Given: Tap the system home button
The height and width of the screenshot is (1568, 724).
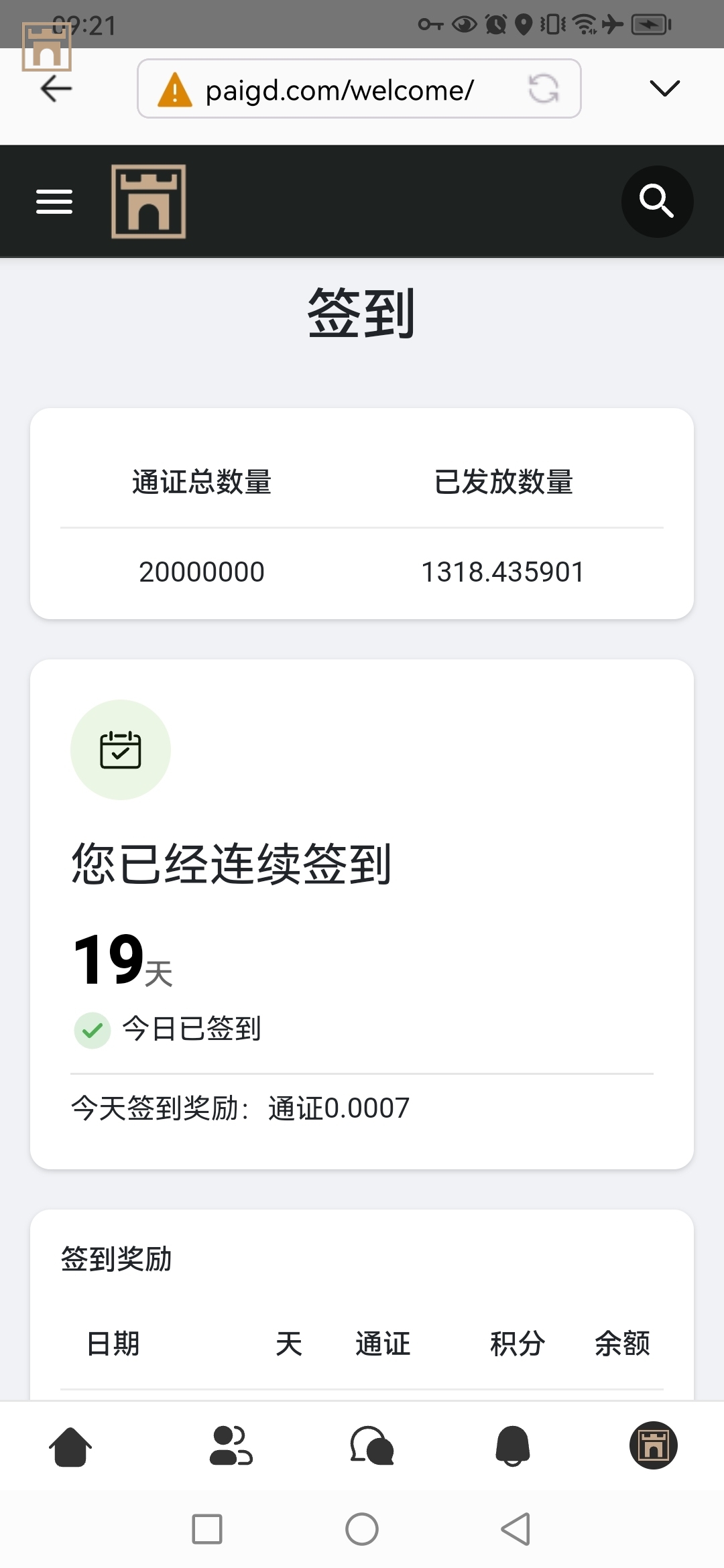Looking at the screenshot, I should 362,1529.
